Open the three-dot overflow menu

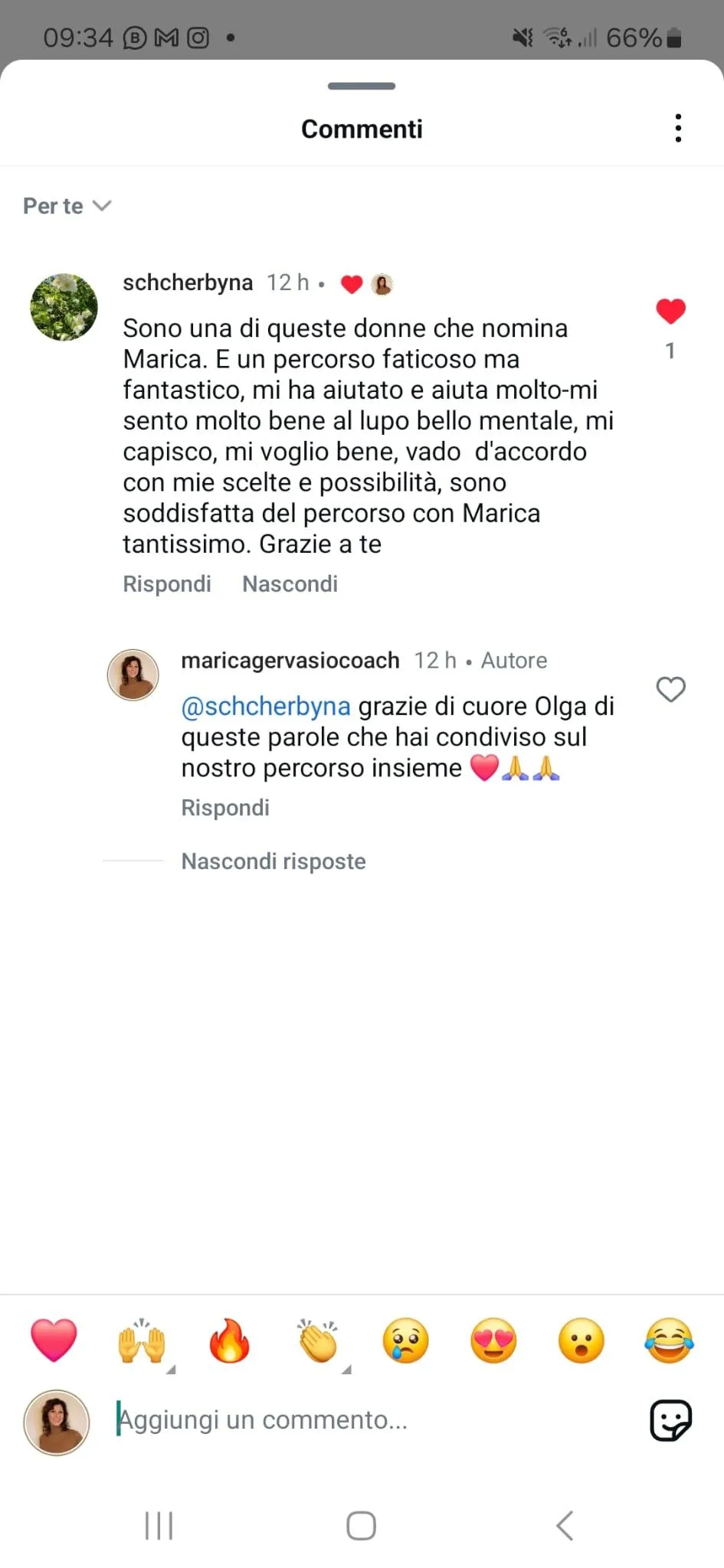point(678,129)
